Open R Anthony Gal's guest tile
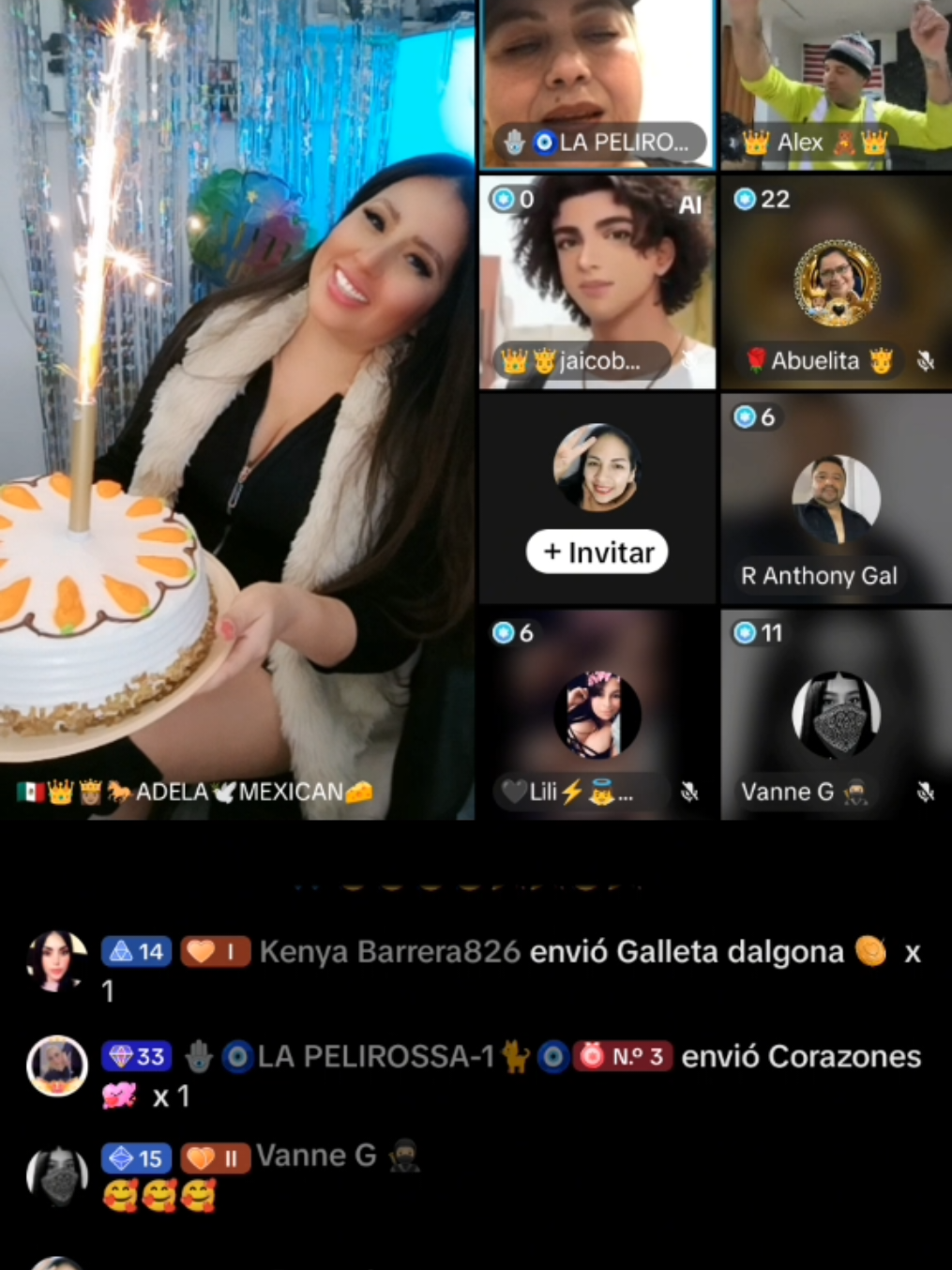The width and height of the screenshot is (952, 1270). tap(836, 498)
